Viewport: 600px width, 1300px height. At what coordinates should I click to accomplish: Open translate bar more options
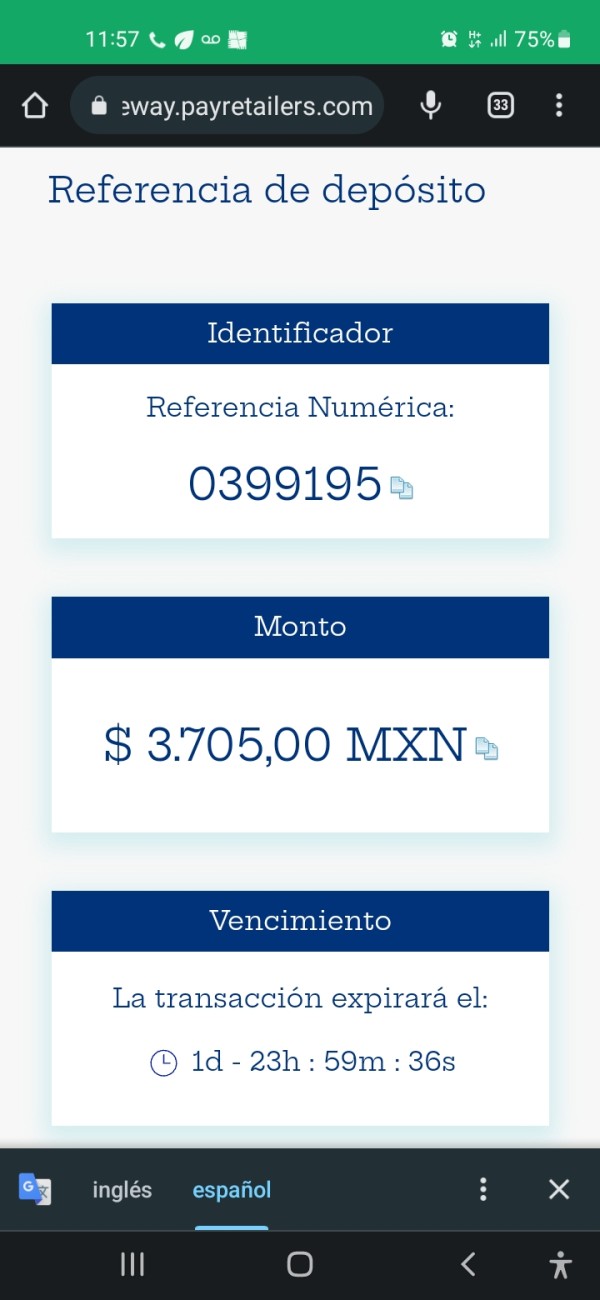pos(484,1189)
